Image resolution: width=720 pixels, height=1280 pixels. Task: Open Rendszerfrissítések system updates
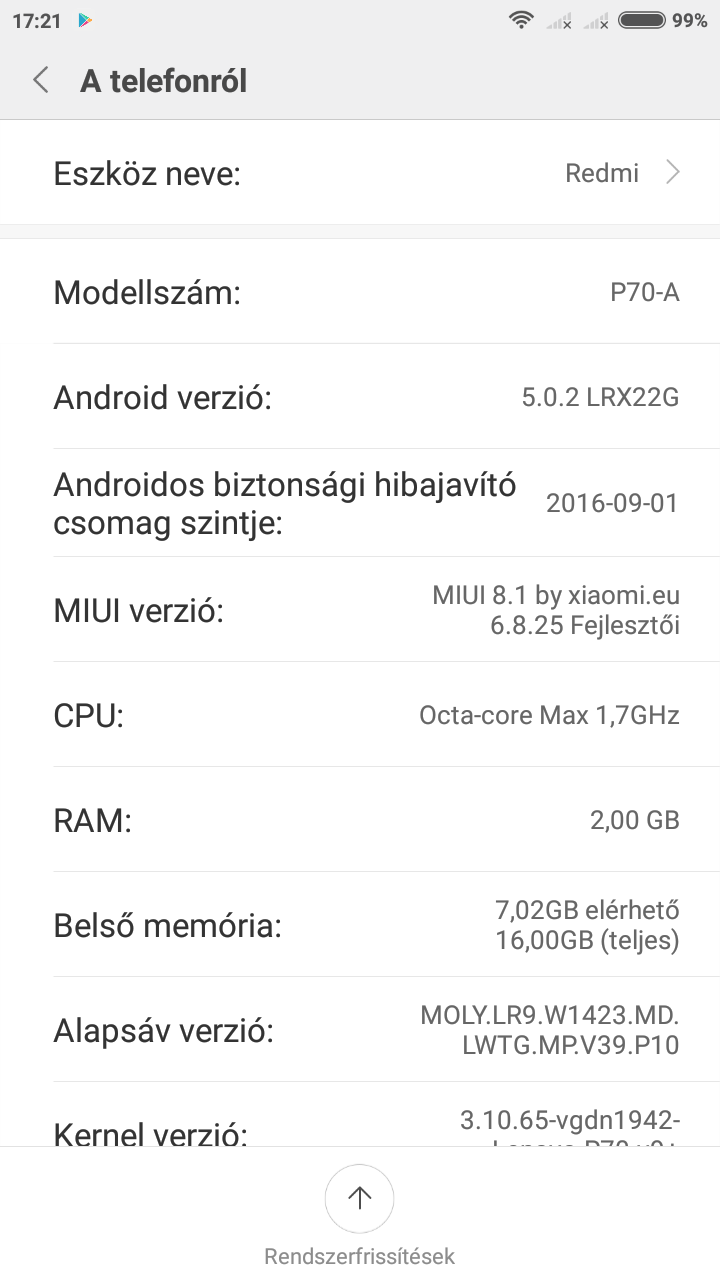point(359,1215)
